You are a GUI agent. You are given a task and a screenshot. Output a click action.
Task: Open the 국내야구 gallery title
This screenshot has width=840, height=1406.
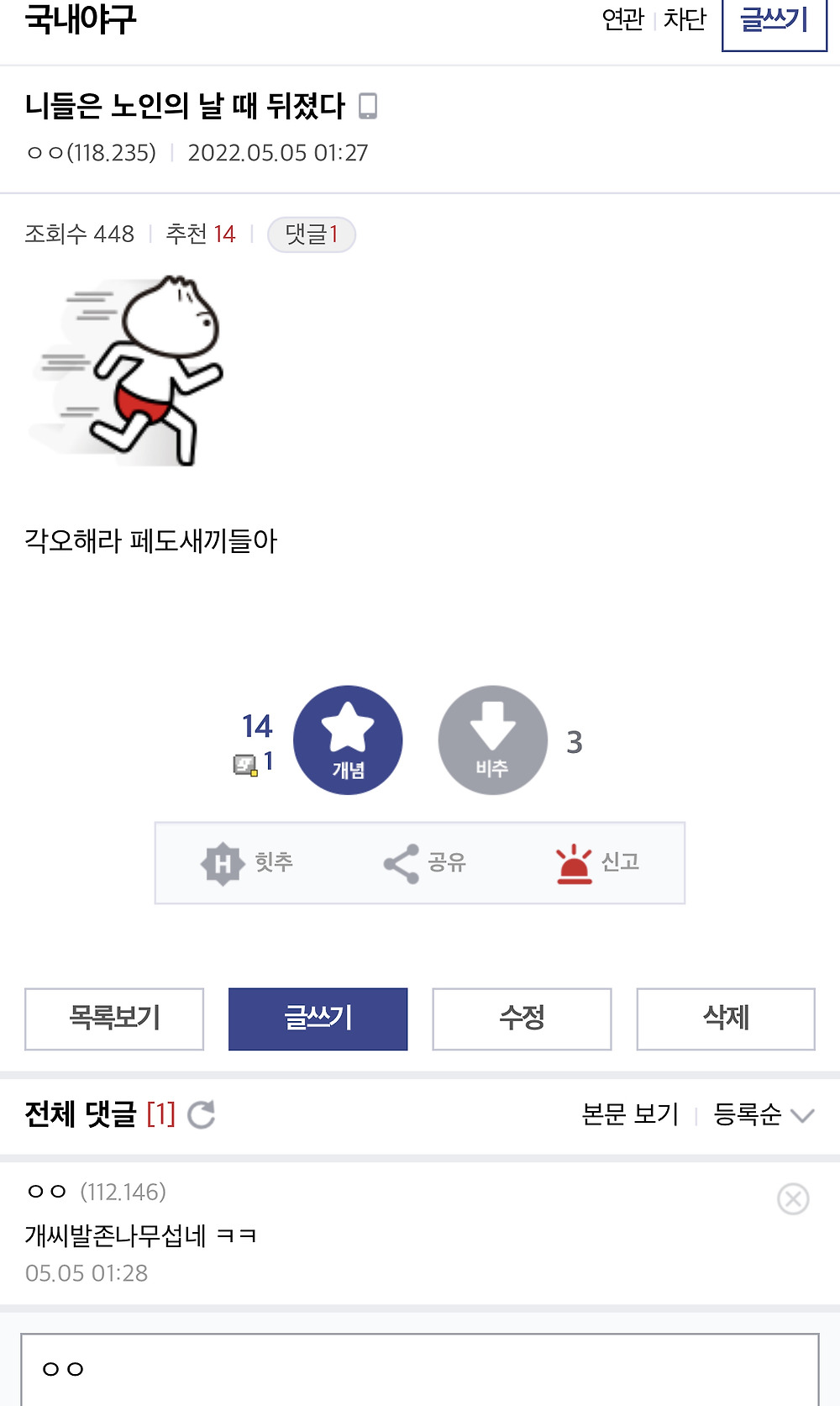[x=81, y=19]
